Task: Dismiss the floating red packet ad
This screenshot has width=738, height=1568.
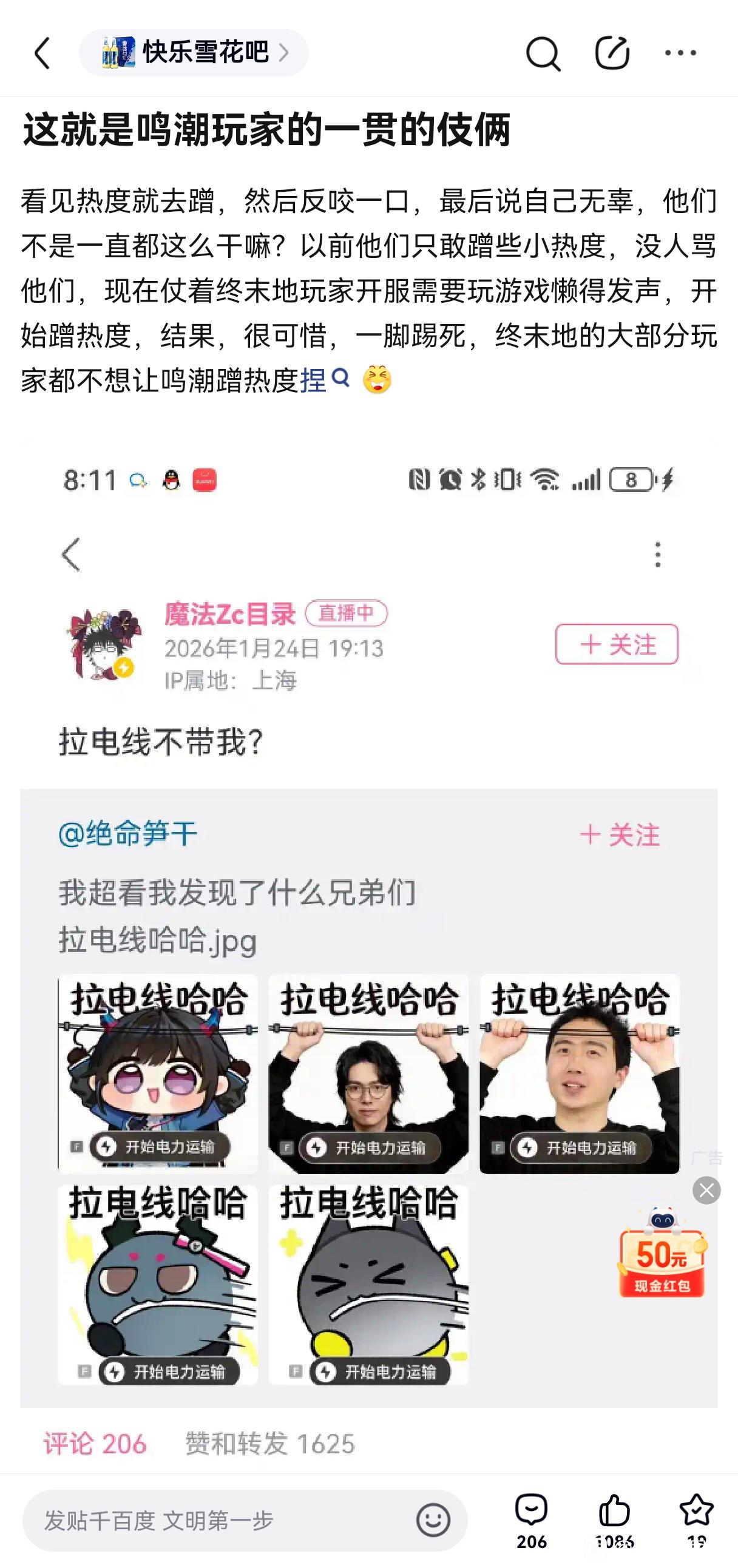Action: click(x=706, y=1190)
